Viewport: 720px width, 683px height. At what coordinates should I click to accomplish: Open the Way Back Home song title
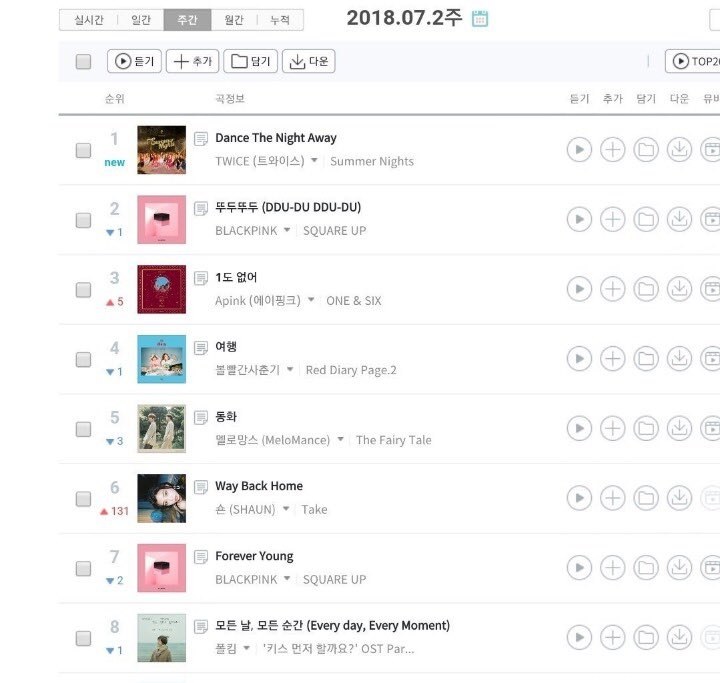(x=259, y=486)
